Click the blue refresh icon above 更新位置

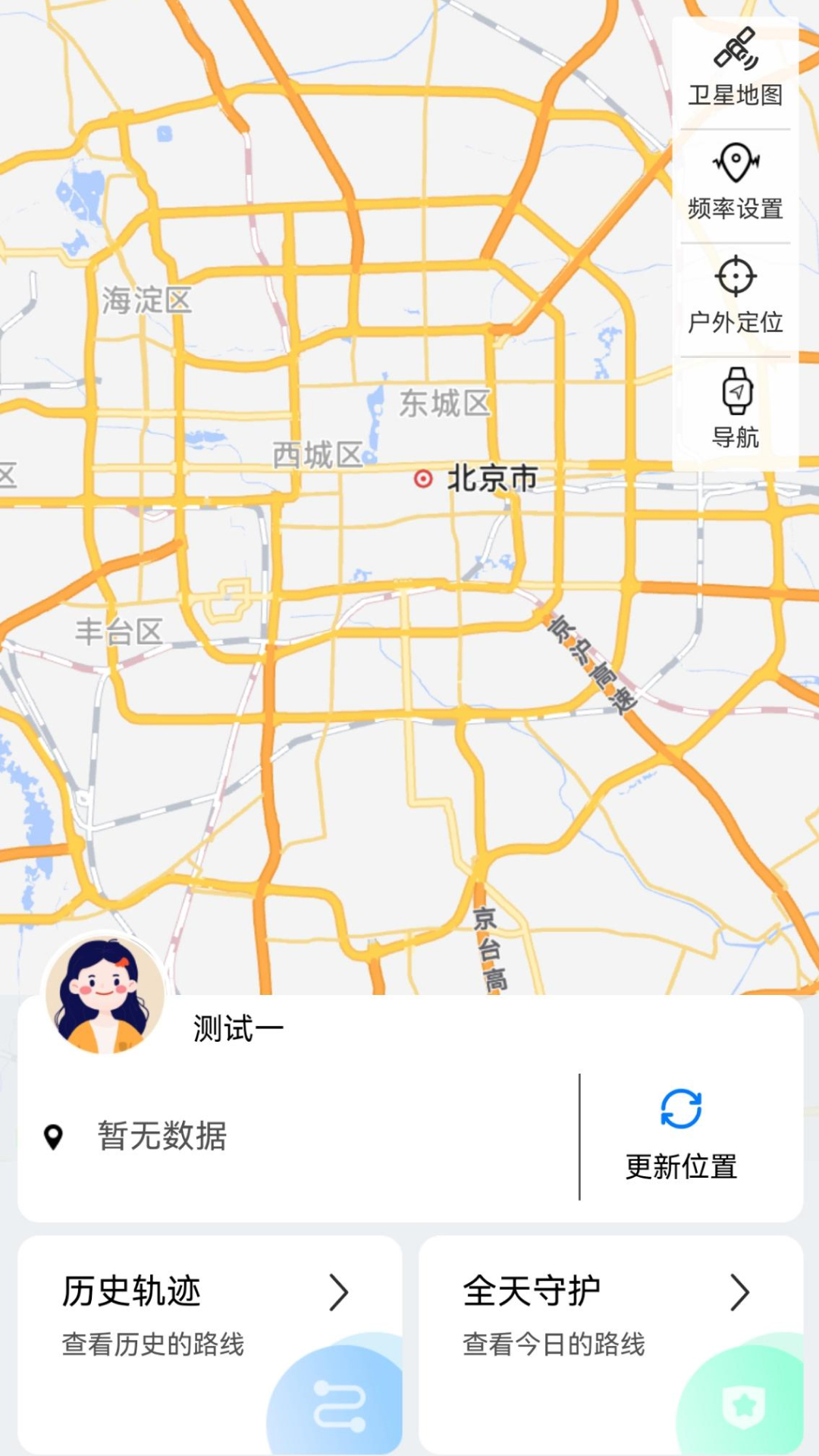(x=681, y=1109)
